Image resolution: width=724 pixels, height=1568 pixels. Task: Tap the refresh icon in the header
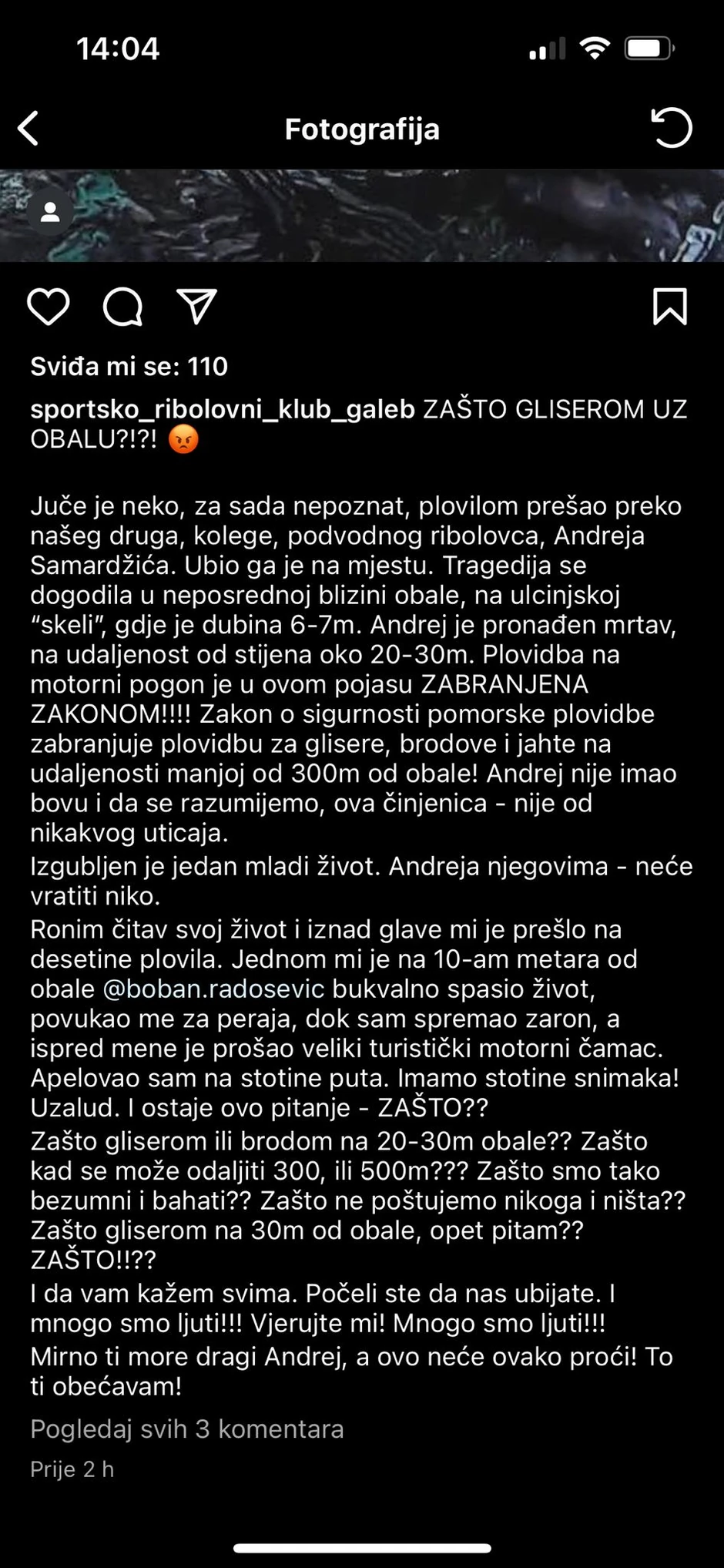[x=672, y=128]
